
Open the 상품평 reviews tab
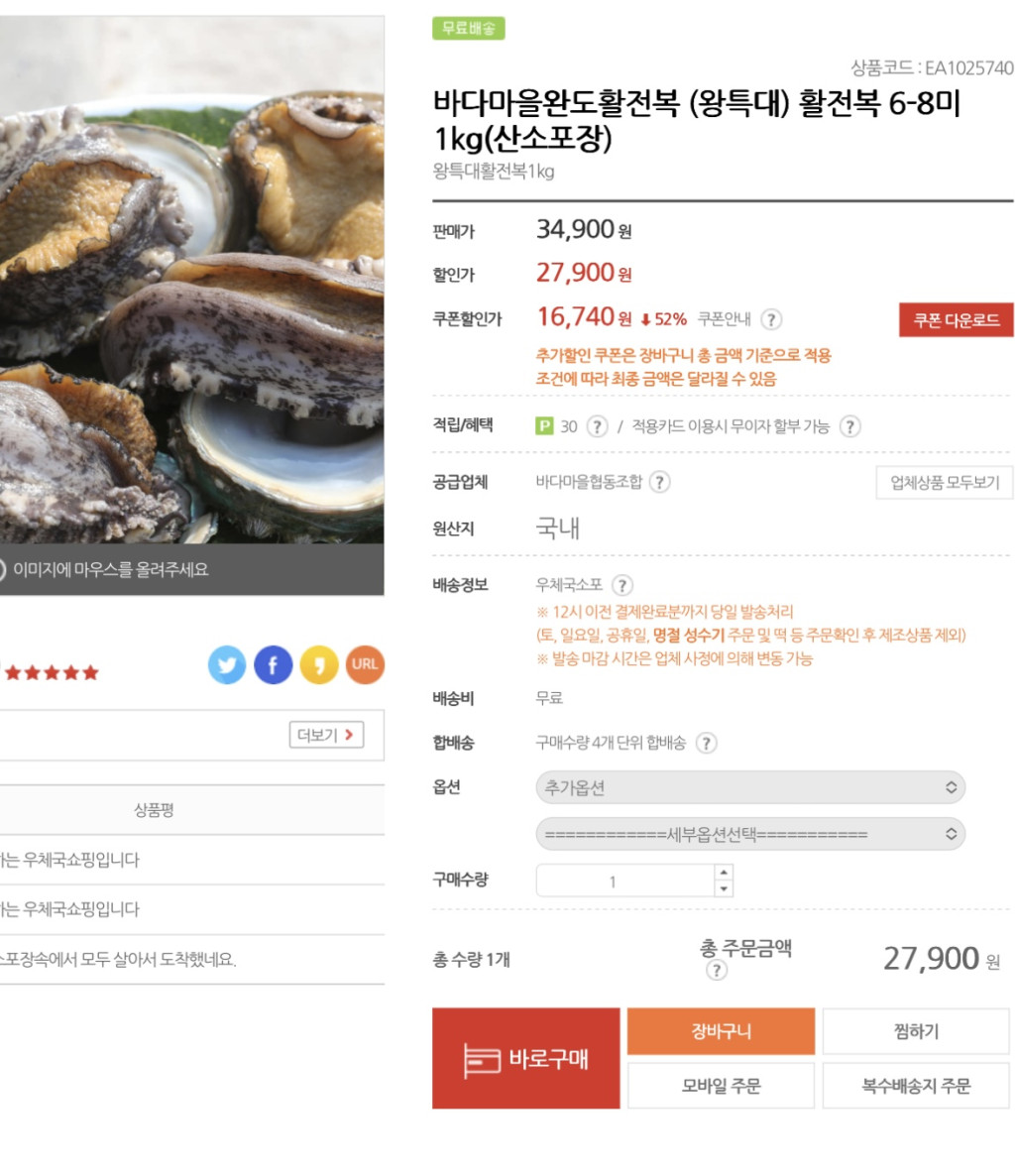155,810
